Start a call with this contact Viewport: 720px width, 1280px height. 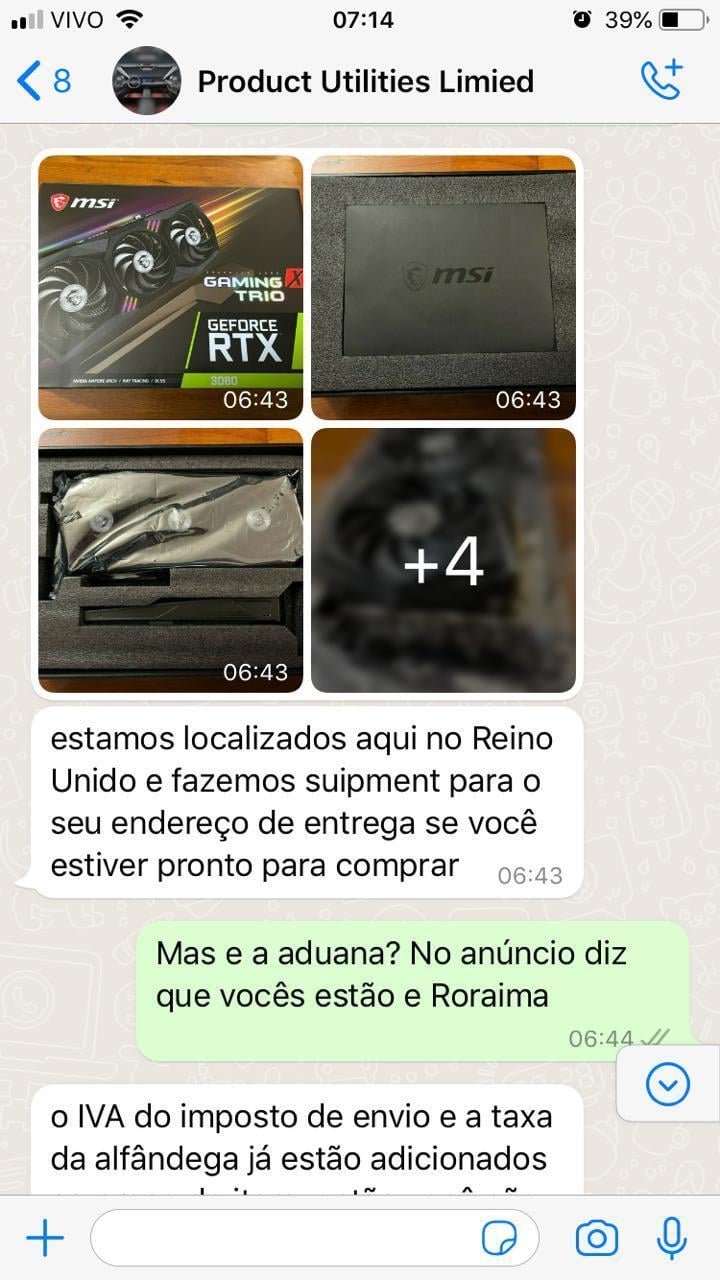tap(661, 80)
